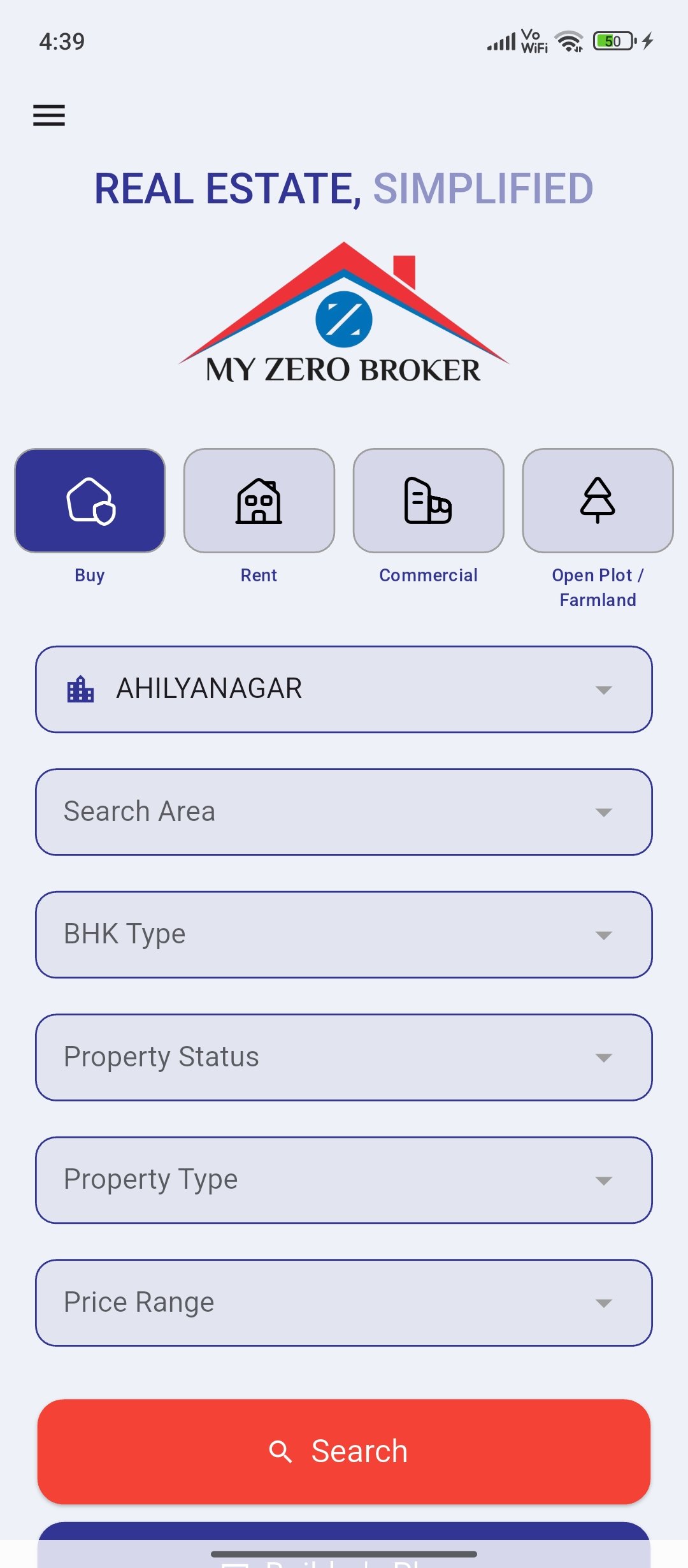Open the Search Area dropdown
The height and width of the screenshot is (1568, 688).
(344, 812)
